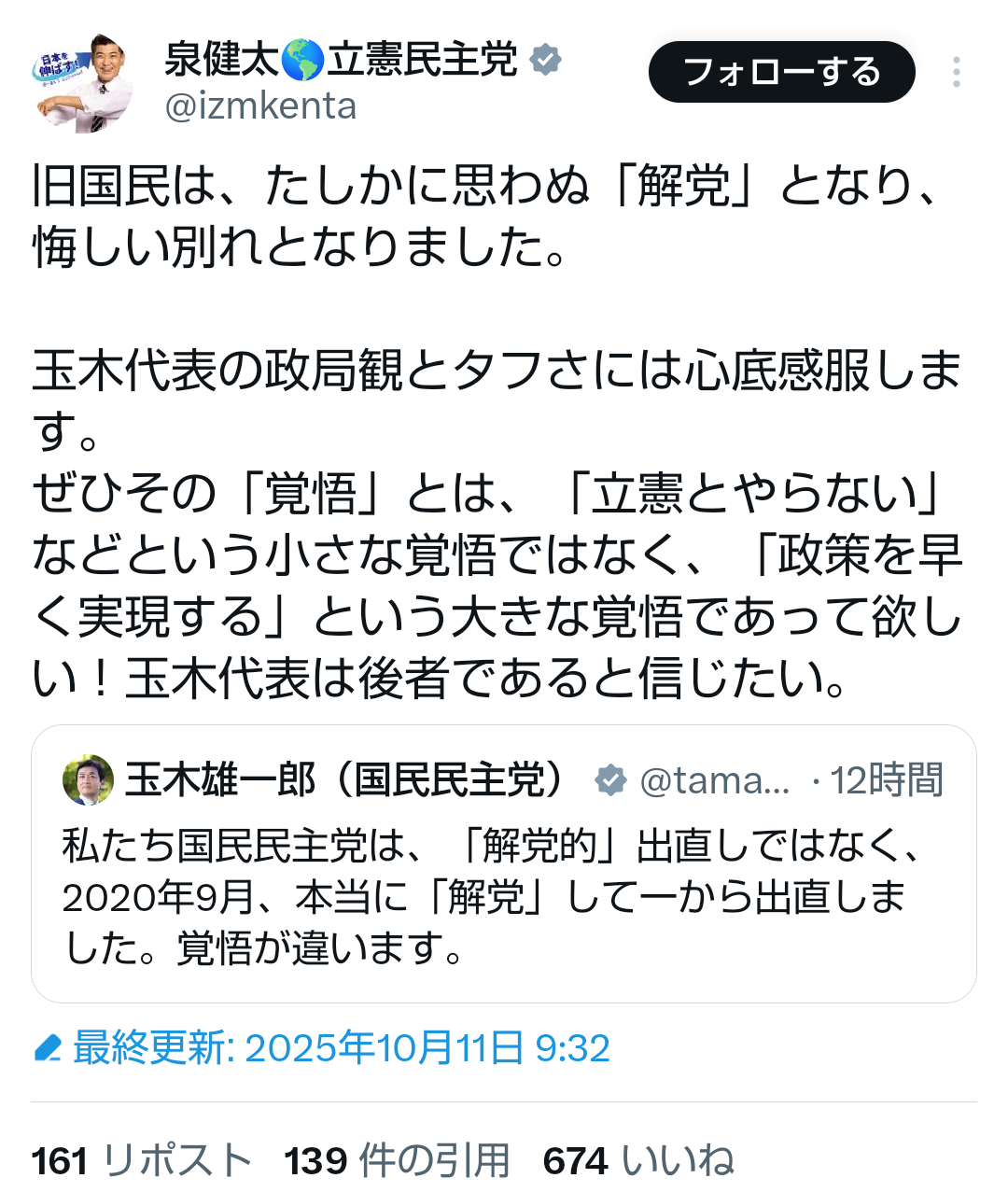
Task: Show the 161 リポスト list
Action: click(142, 1161)
